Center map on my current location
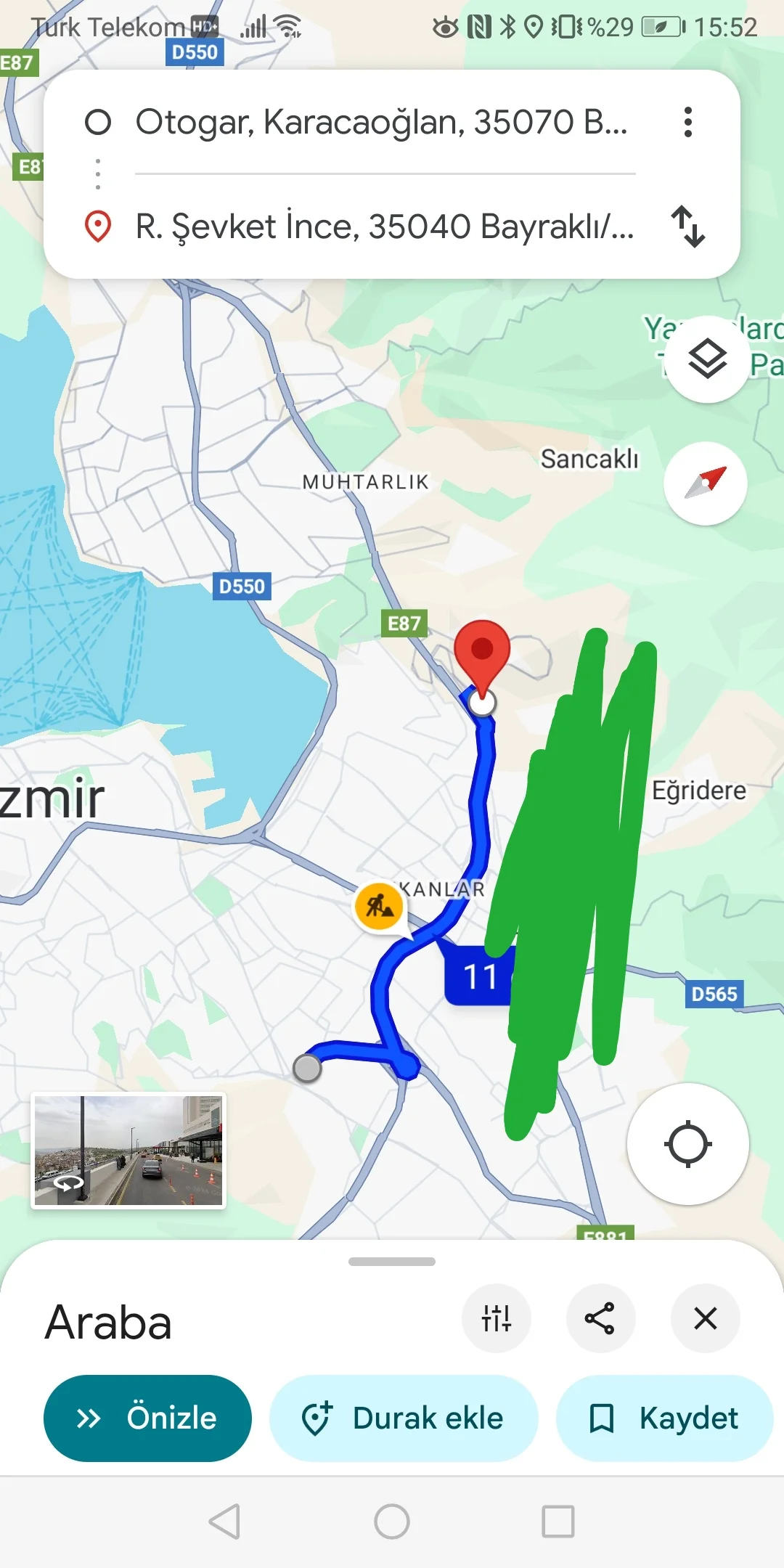This screenshot has height=1568, width=784. (687, 1144)
